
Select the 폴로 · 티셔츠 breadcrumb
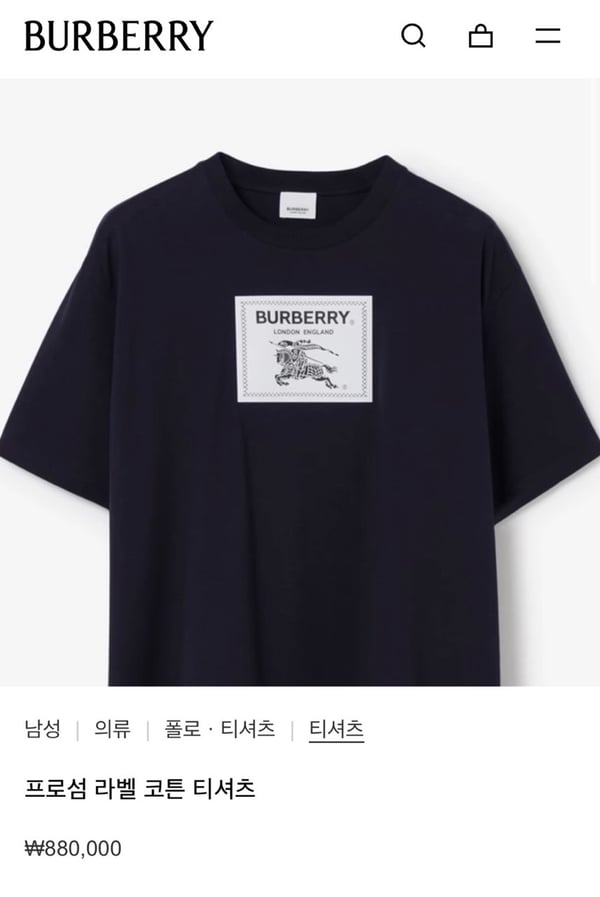click(x=220, y=729)
